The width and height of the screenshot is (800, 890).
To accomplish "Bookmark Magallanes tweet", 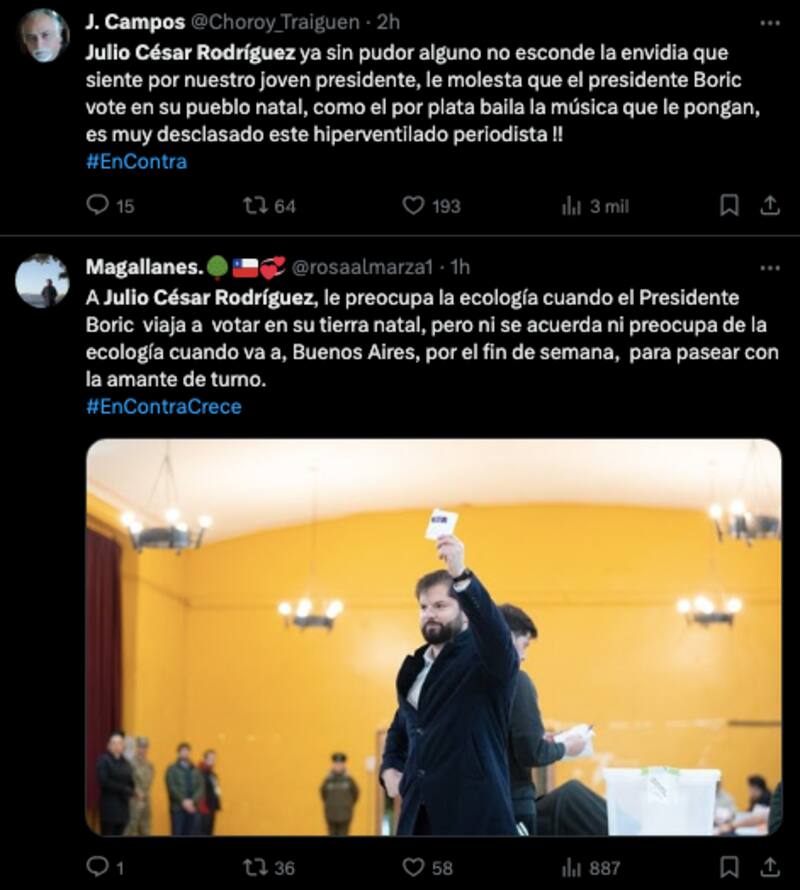I will tap(730, 866).
